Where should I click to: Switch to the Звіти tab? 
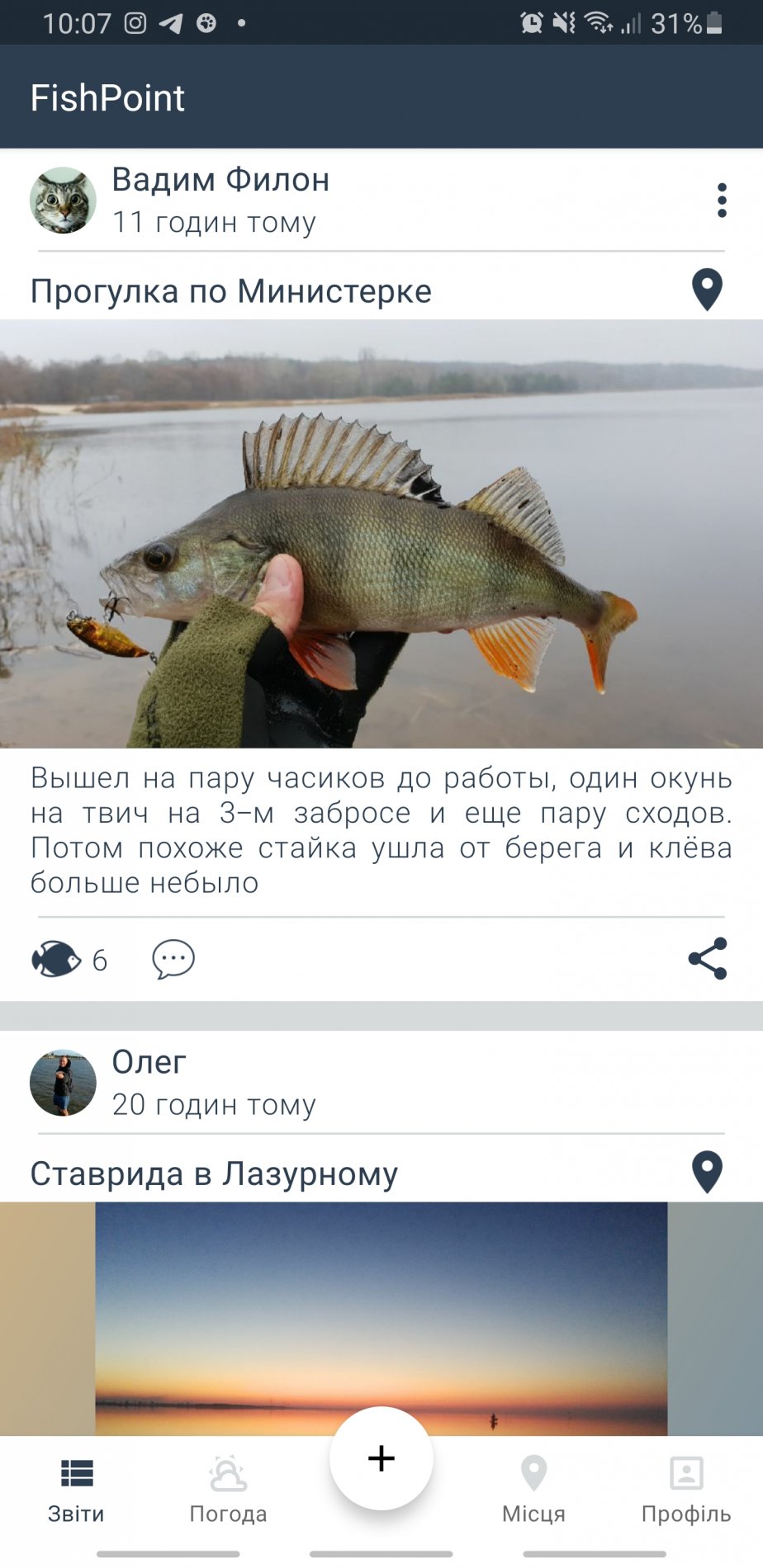tap(76, 1491)
